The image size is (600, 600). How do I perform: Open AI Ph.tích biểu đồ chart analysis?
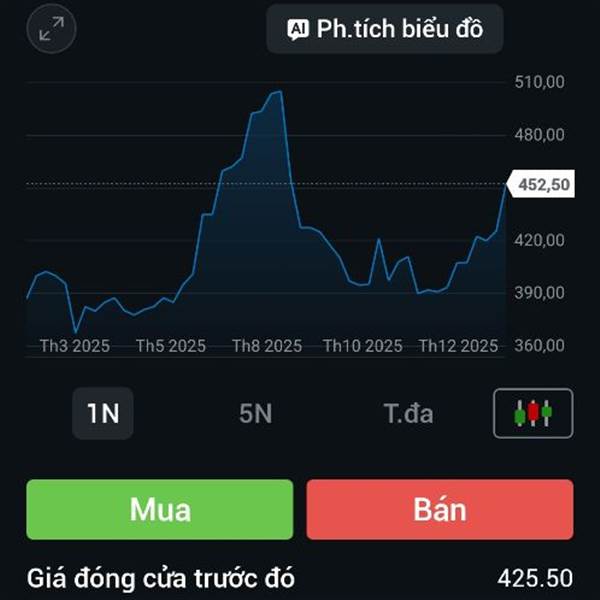(x=385, y=29)
